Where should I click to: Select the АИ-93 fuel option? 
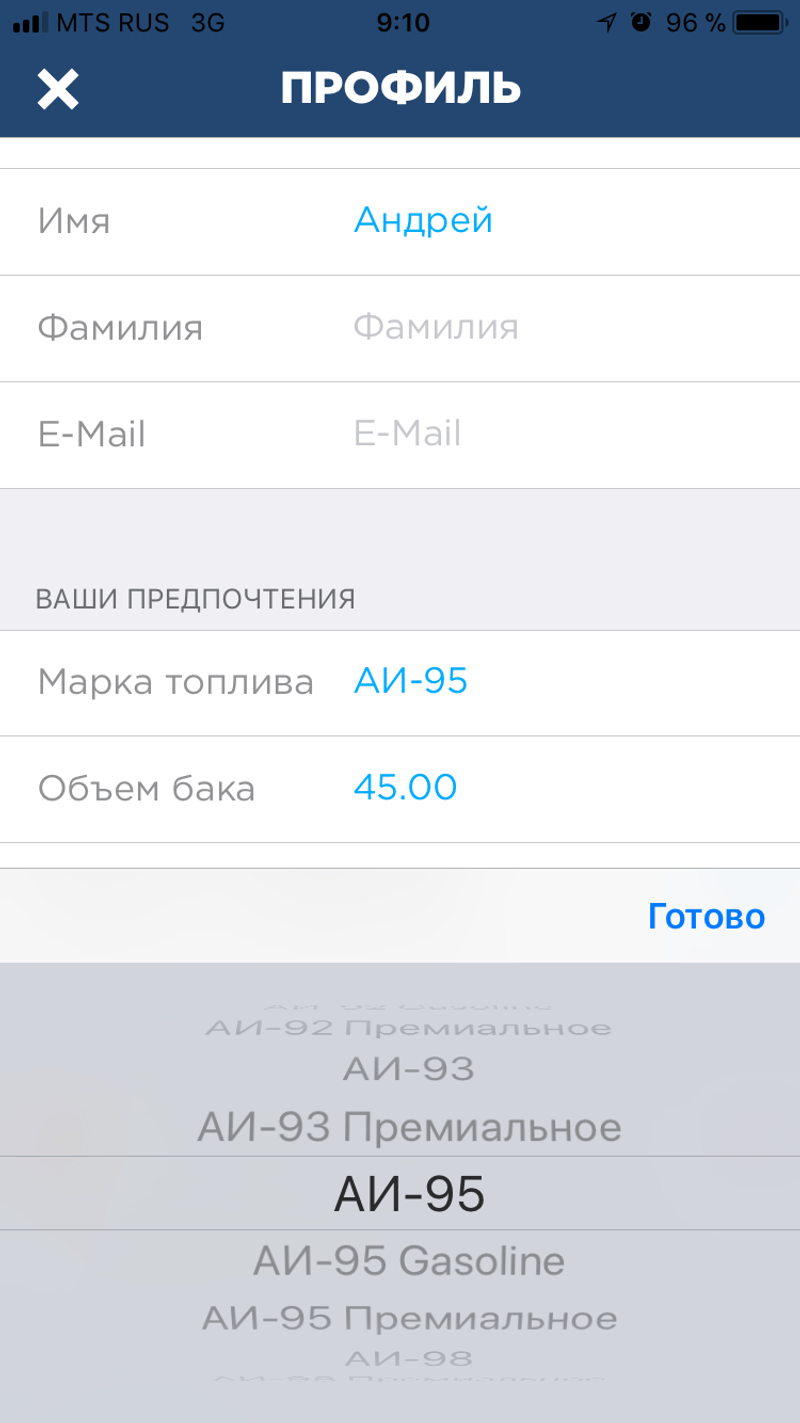(409, 1070)
